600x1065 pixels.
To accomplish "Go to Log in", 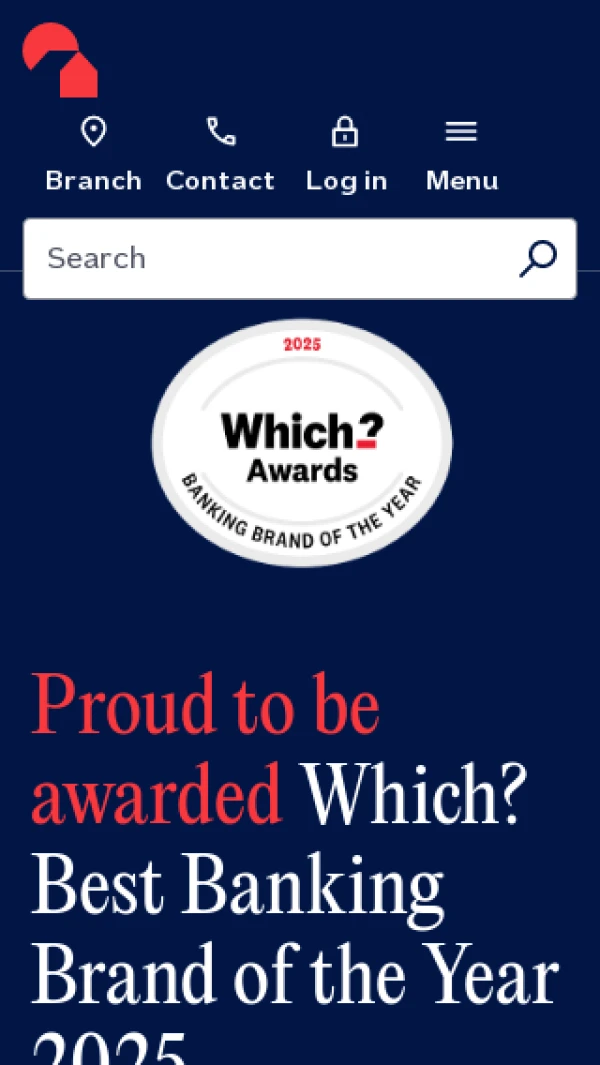I will (x=345, y=155).
